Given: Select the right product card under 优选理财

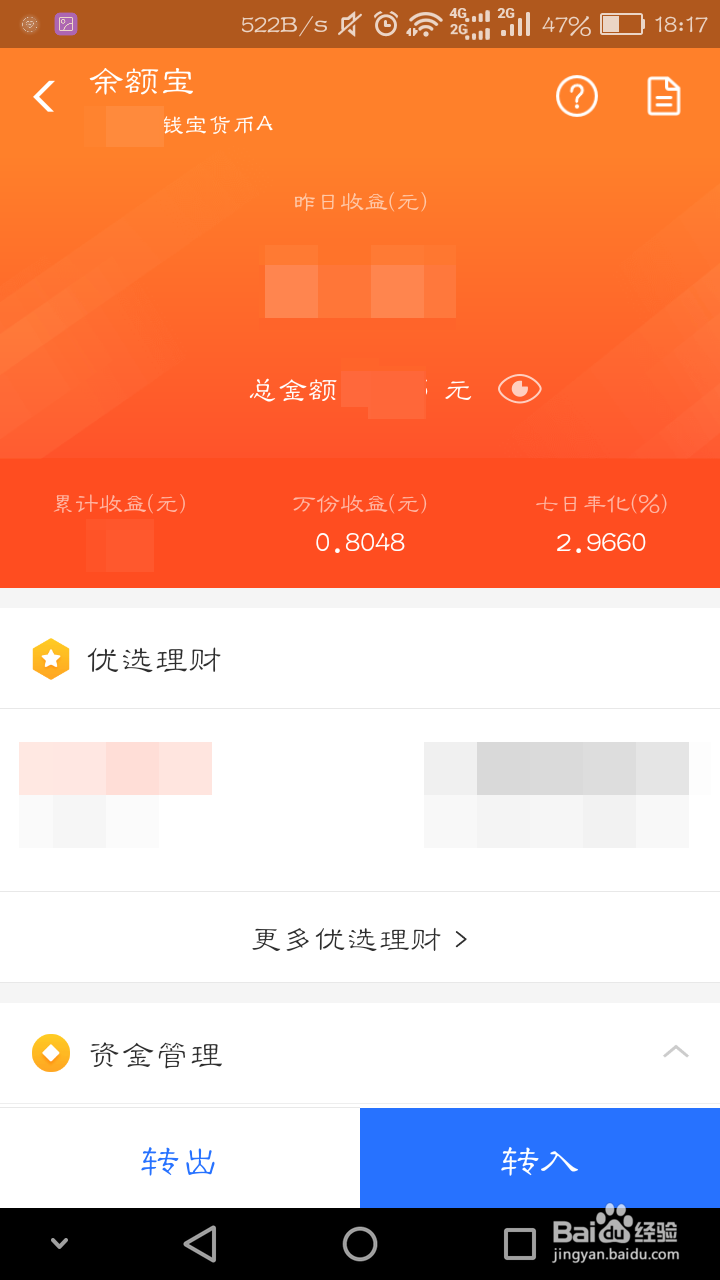Looking at the screenshot, I should coord(556,795).
